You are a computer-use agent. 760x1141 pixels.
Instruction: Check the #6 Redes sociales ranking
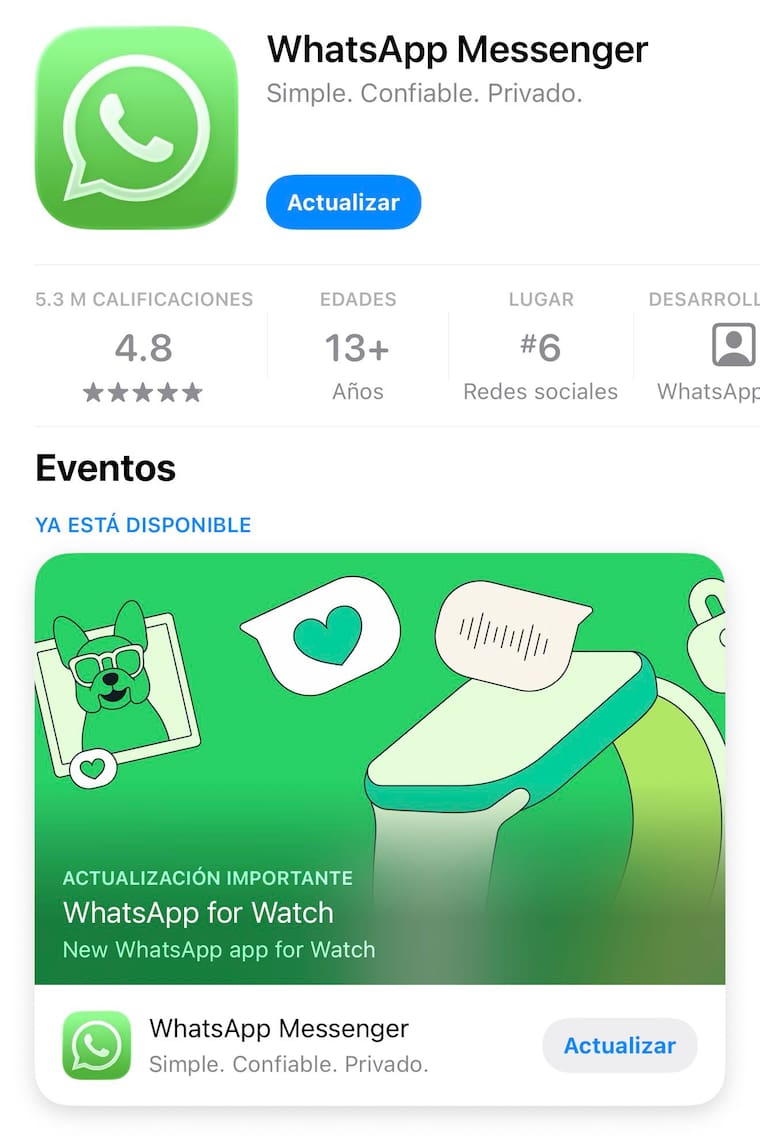click(x=540, y=349)
